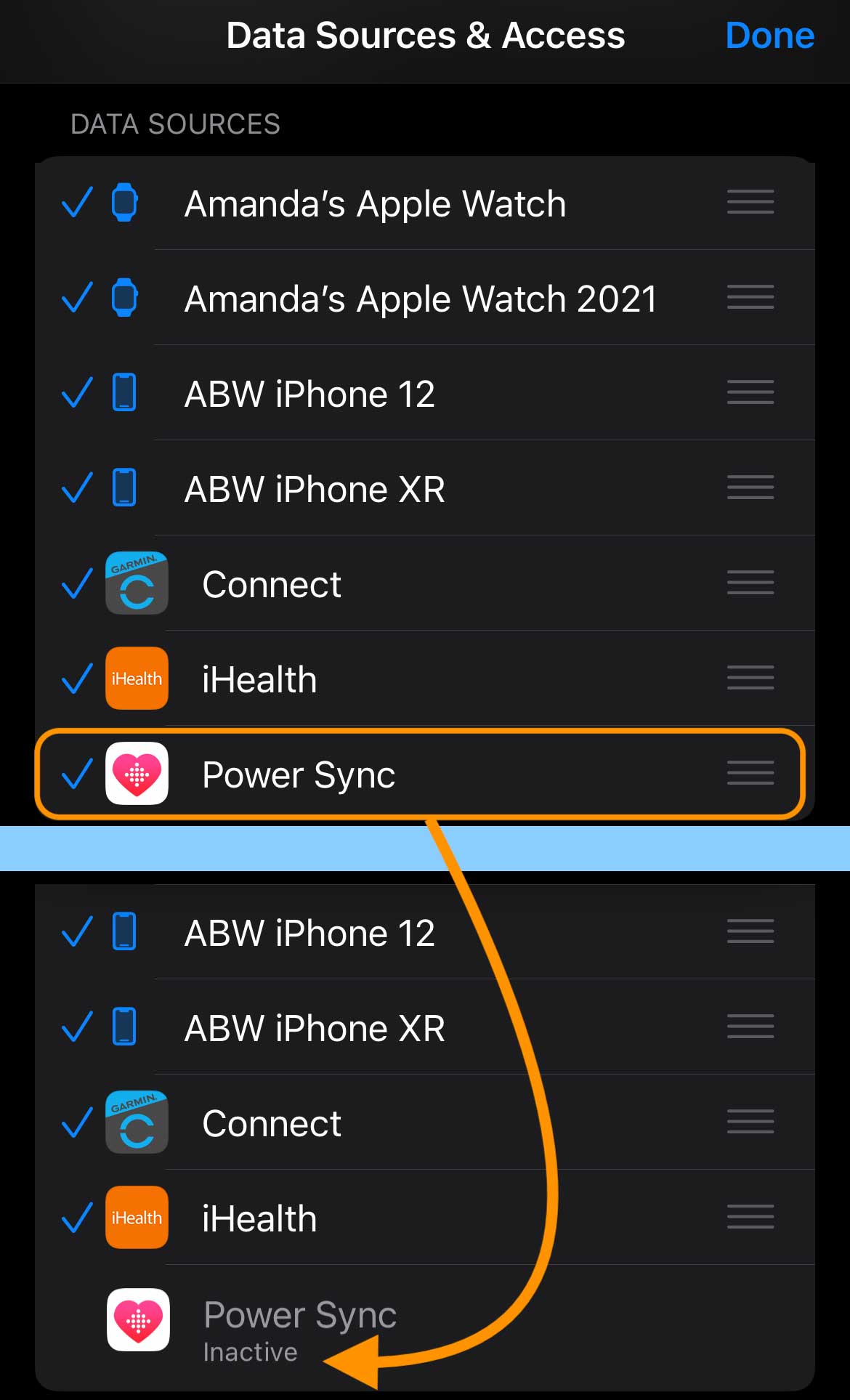The height and width of the screenshot is (1400, 850).
Task: Tap the iPhone icon next to ABW iPhone 12
Action: point(124,393)
